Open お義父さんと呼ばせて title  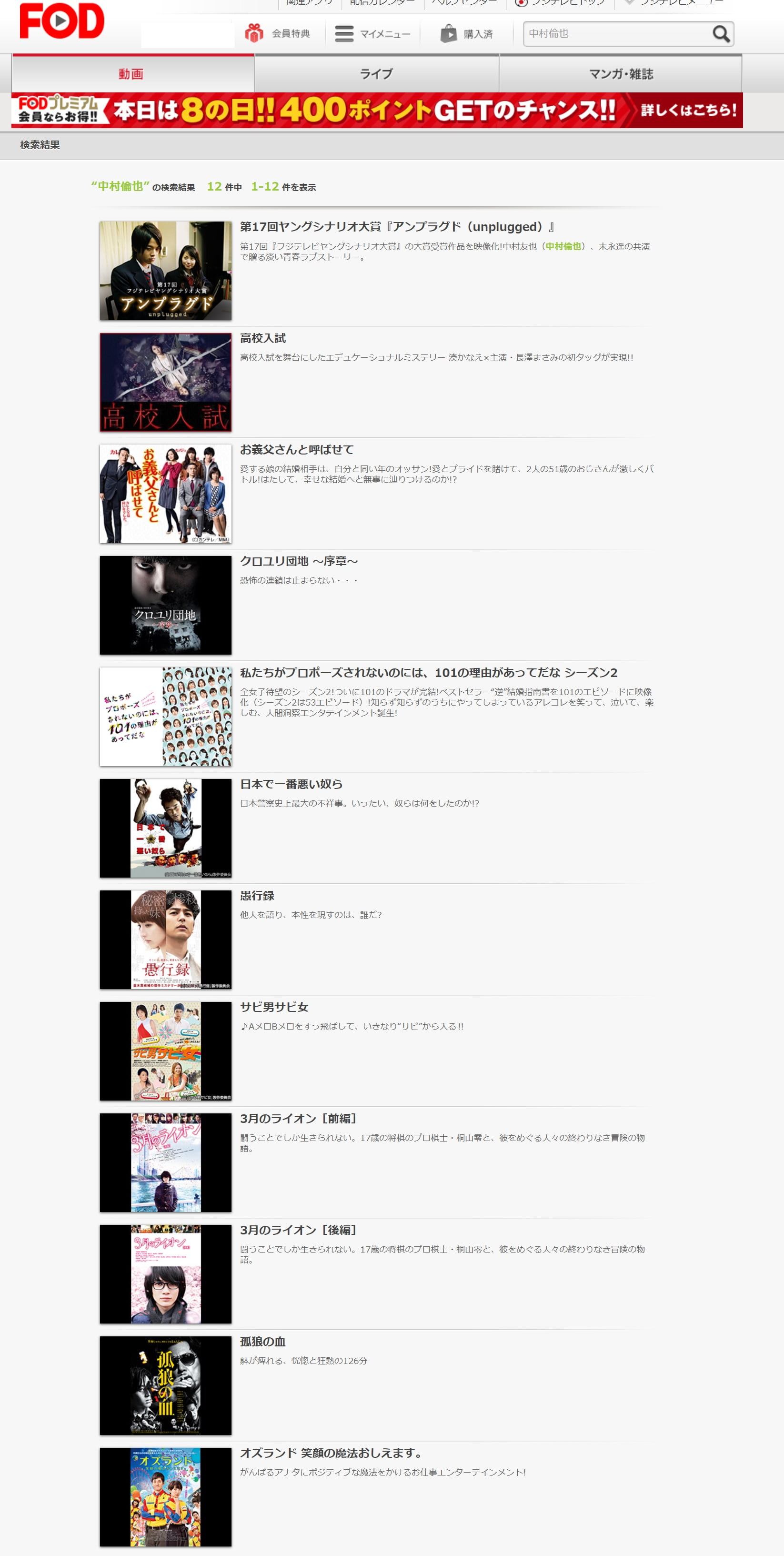(x=297, y=449)
